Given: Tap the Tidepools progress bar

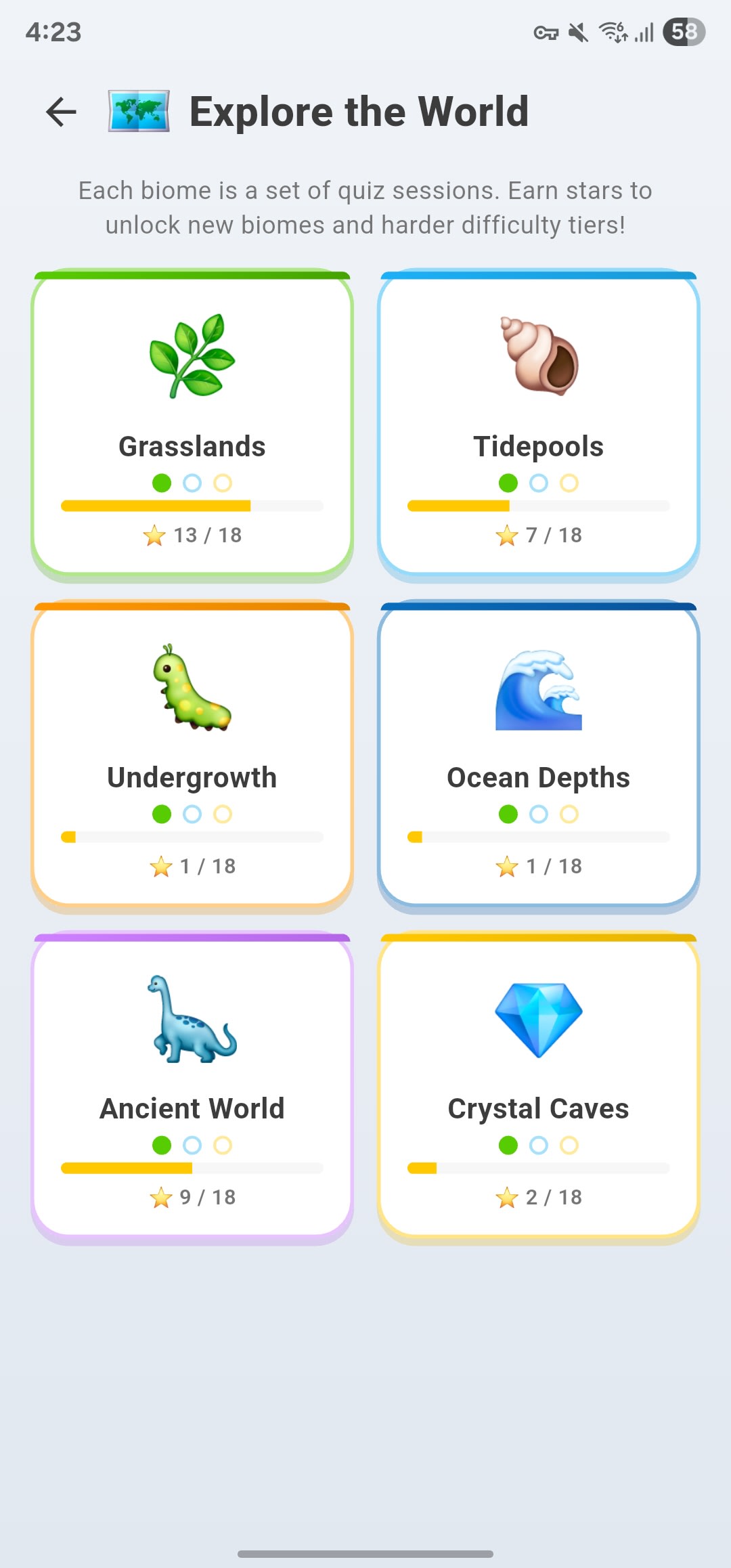Looking at the screenshot, I should pos(538,504).
